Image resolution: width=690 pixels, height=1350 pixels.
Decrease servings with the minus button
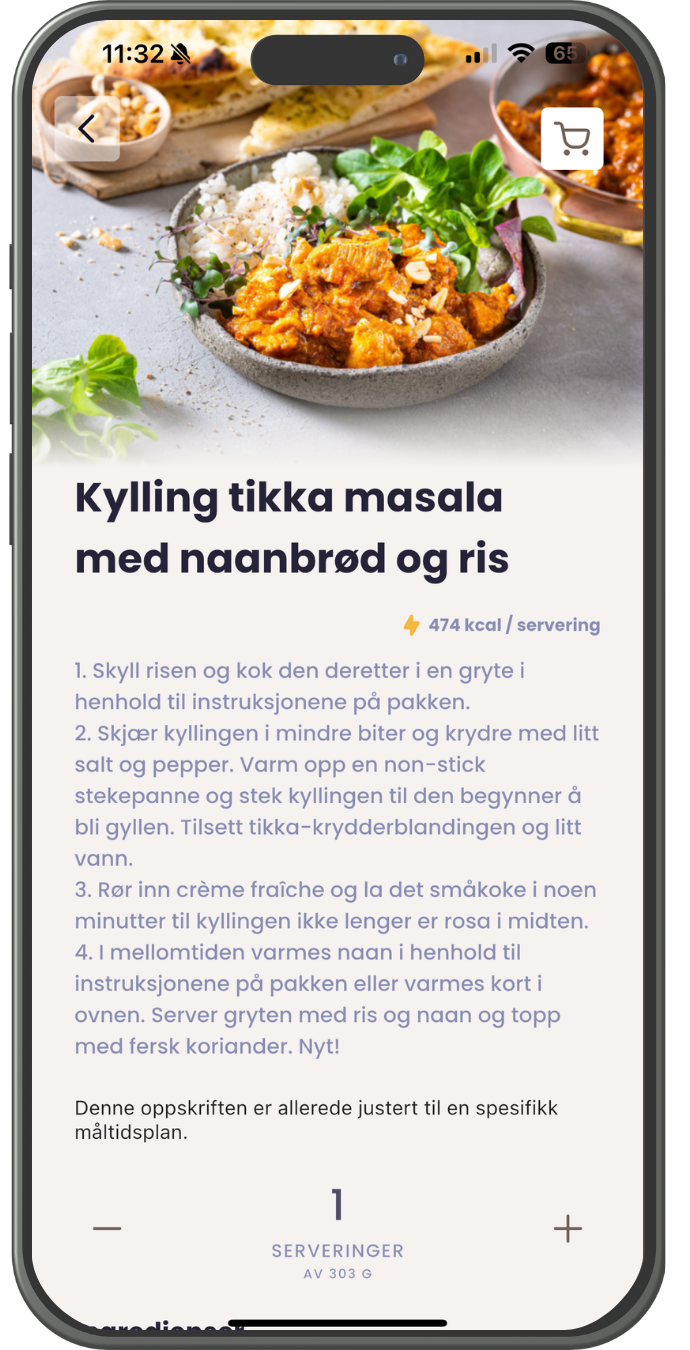107,1228
